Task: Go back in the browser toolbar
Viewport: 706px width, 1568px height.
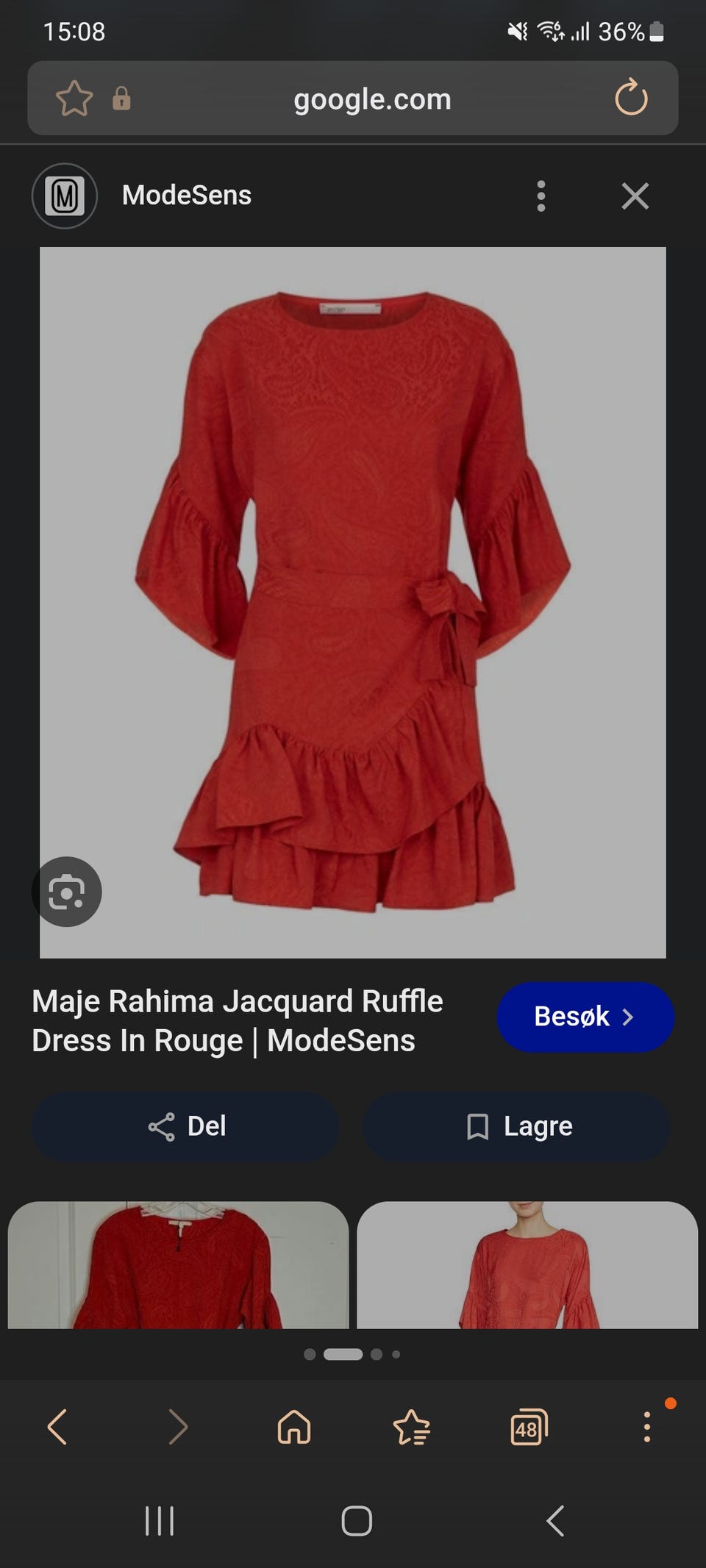Action: click(57, 1427)
